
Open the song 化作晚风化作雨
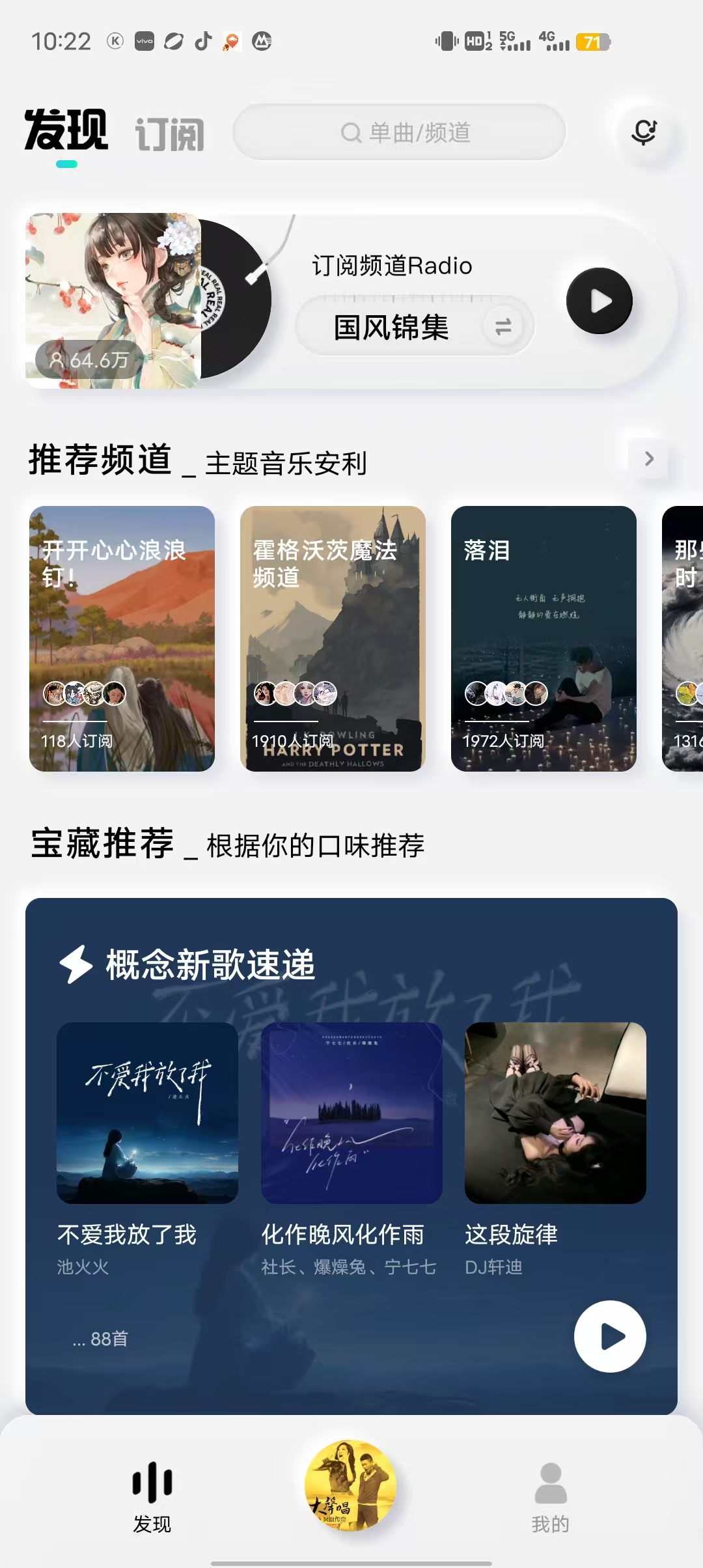(351, 1113)
